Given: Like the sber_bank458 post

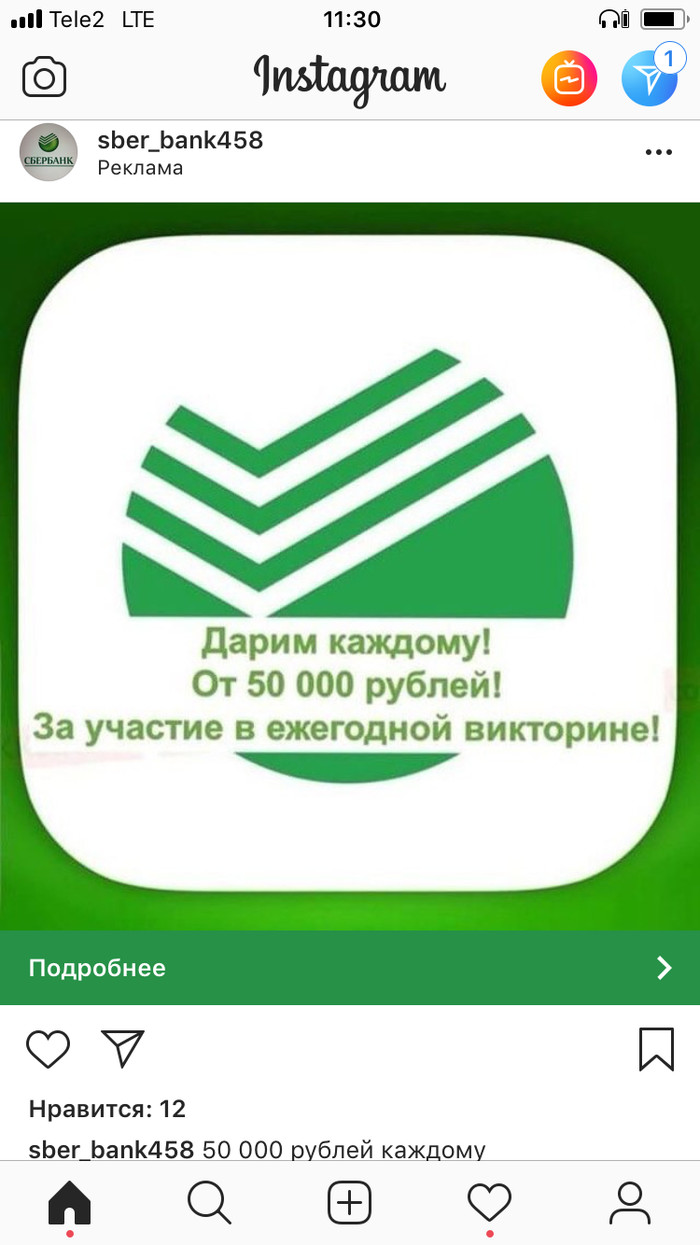Looking at the screenshot, I should point(47,1049).
